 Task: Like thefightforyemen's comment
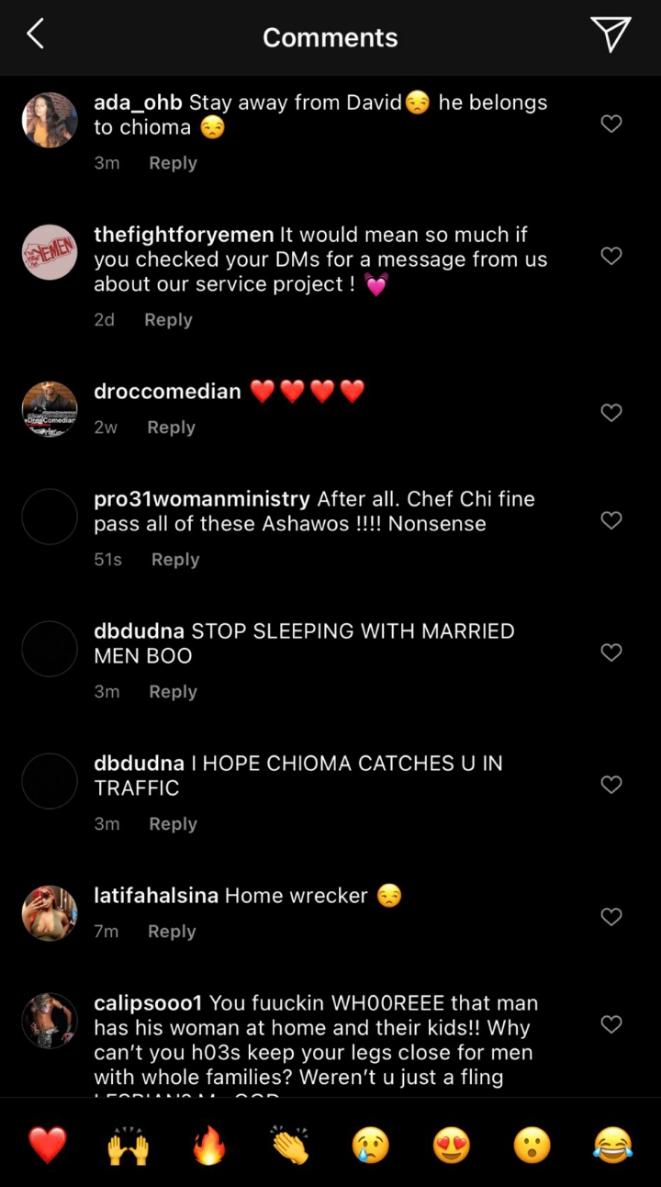pos(611,256)
